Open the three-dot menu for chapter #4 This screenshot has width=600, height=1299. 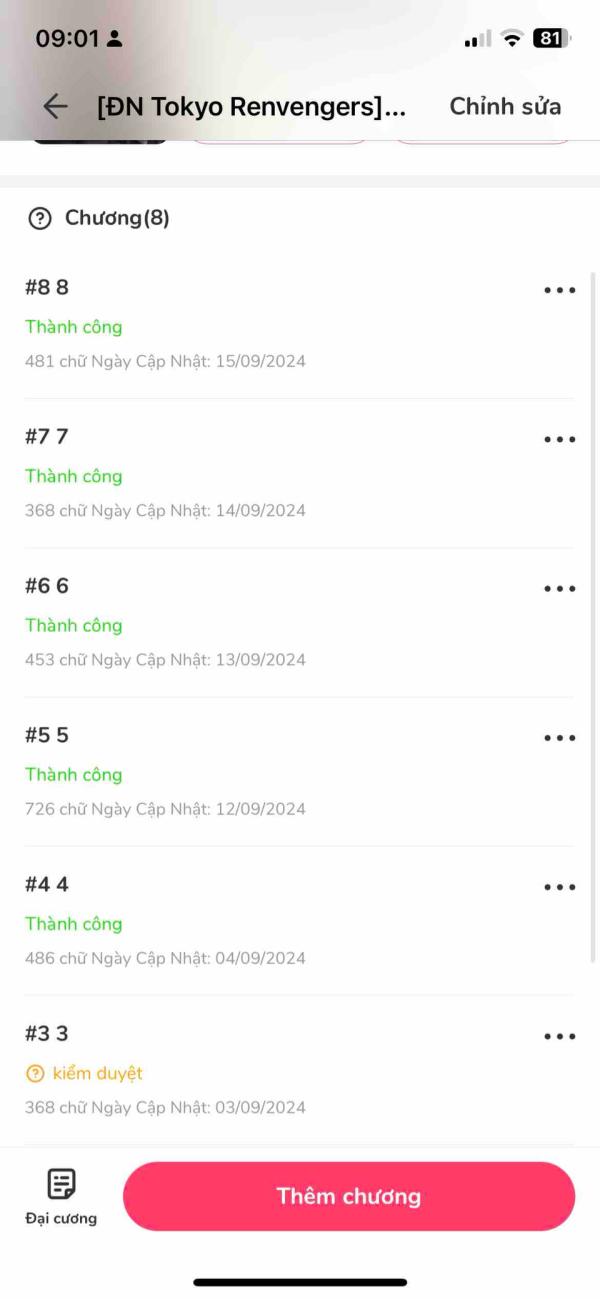[559, 887]
